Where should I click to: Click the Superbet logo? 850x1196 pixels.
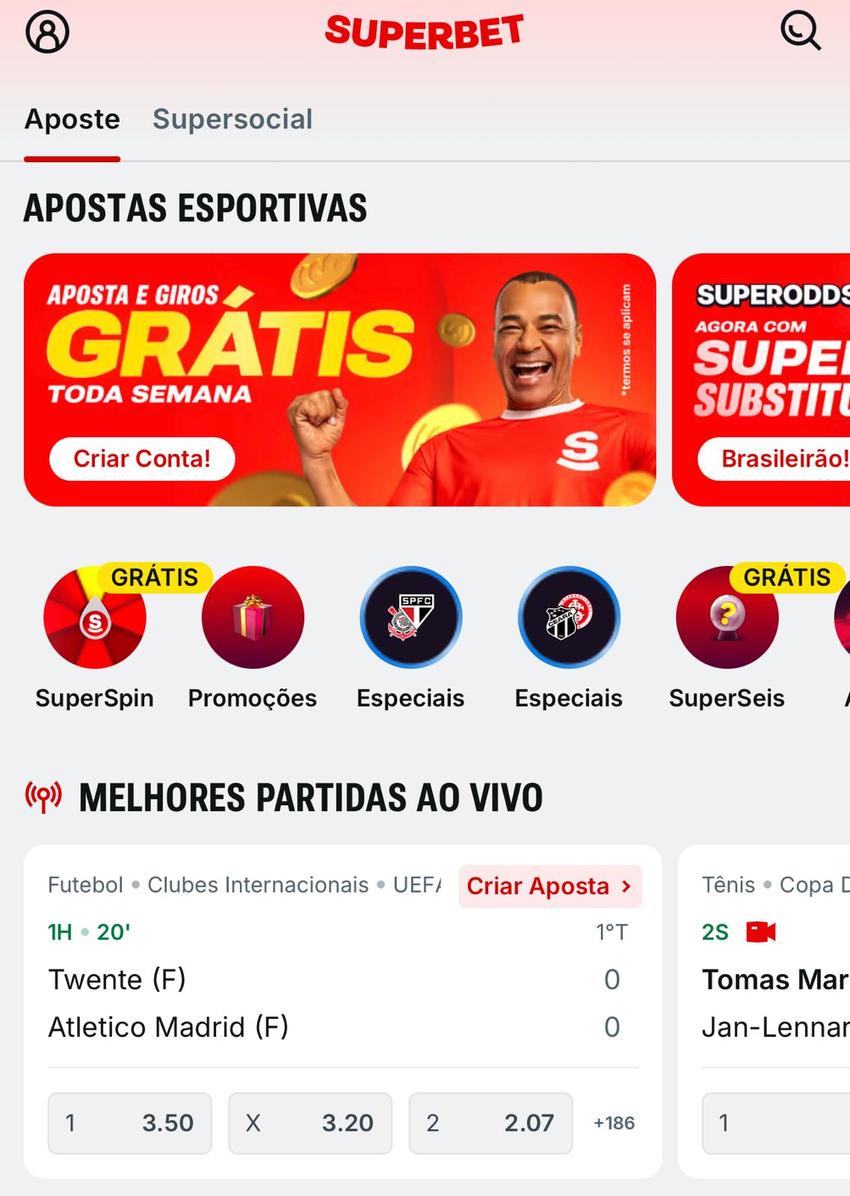pyautogui.click(x=424, y=31)
